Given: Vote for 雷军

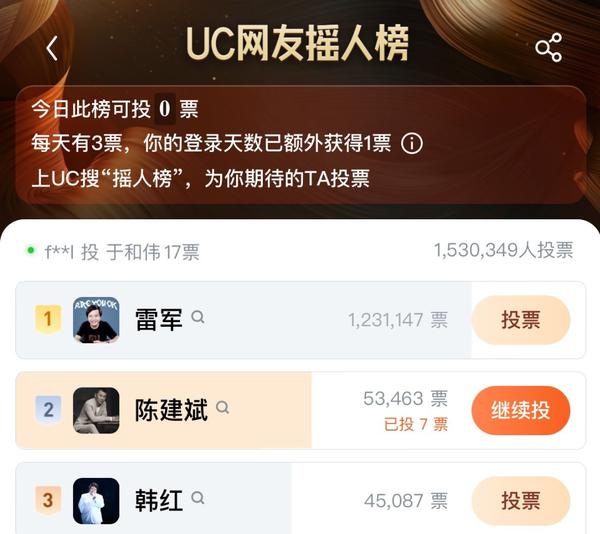Looking at the screenshot, I should pos(520,320).
